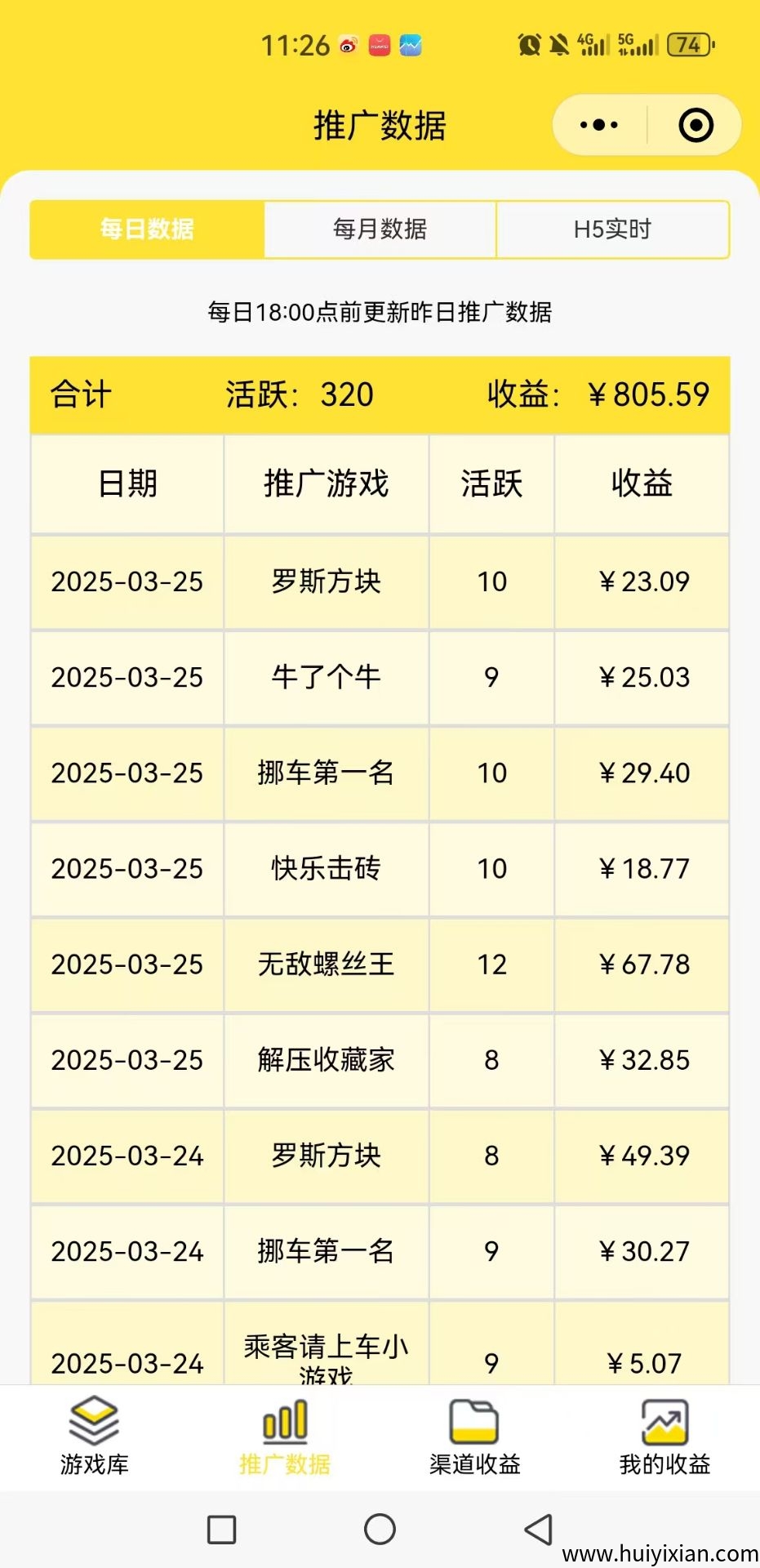
Task: Select the 每日数据 tab
Action: coord(147,229)
